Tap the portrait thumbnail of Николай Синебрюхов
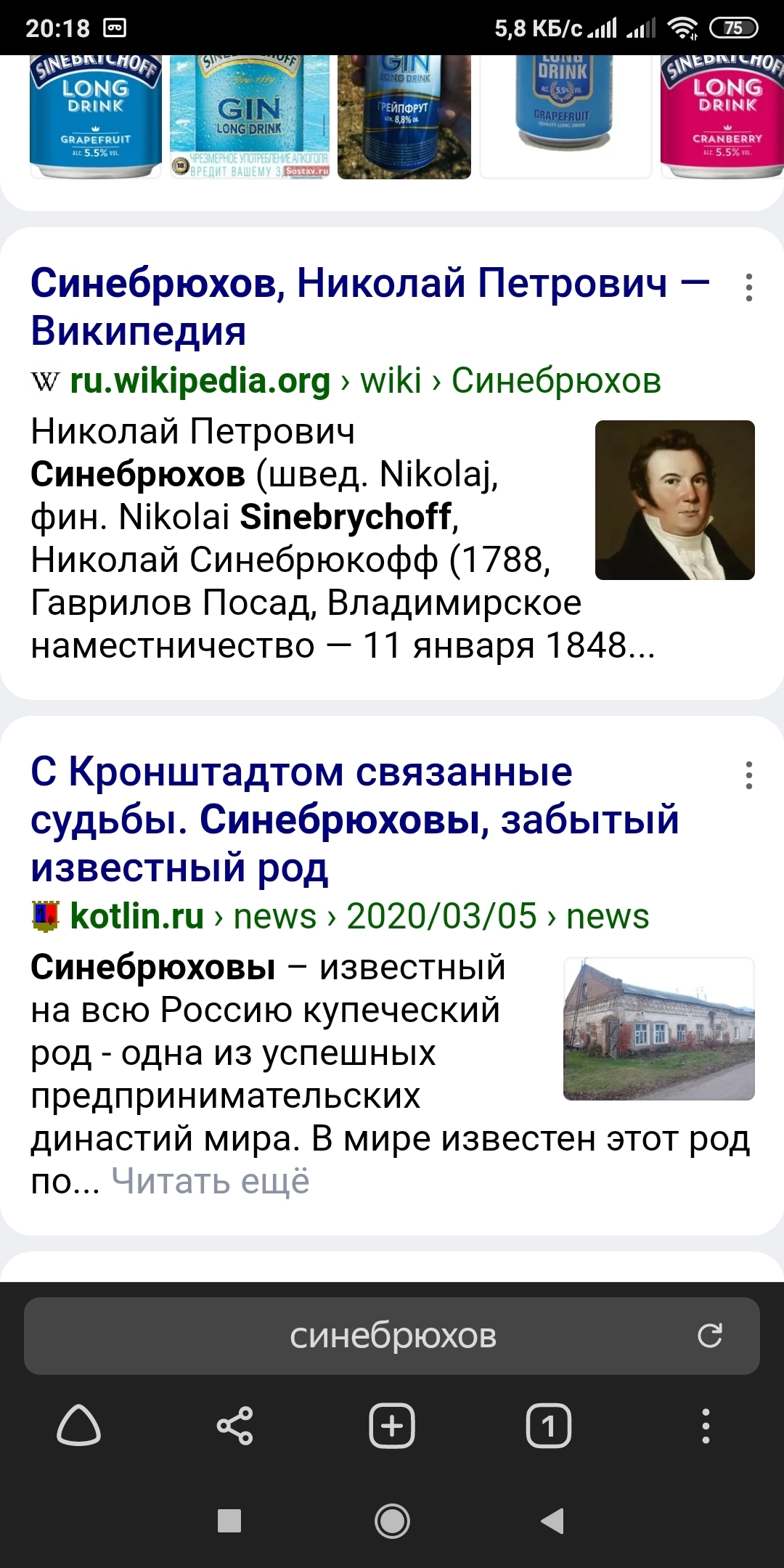 (674, 500)
